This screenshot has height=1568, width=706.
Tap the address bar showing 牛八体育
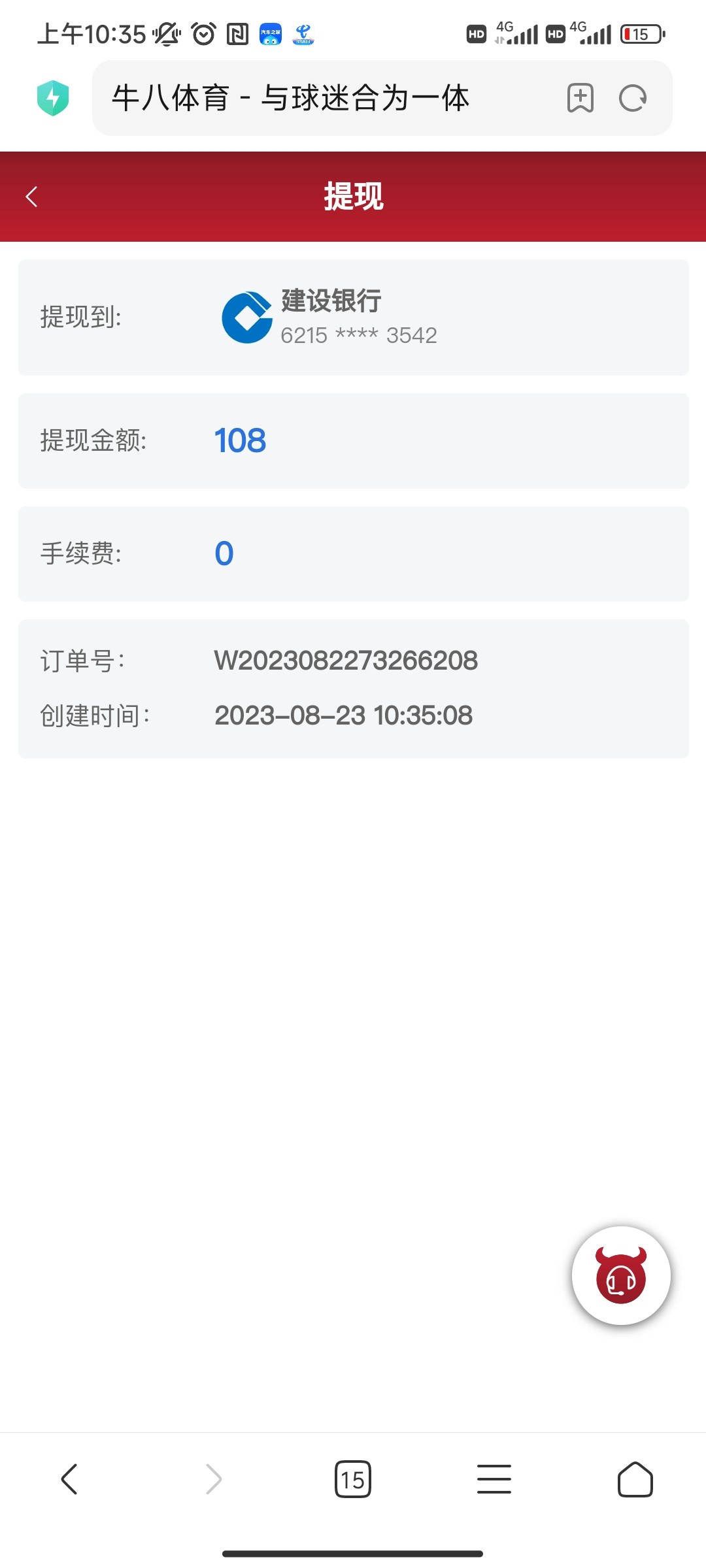pos(327,99)
